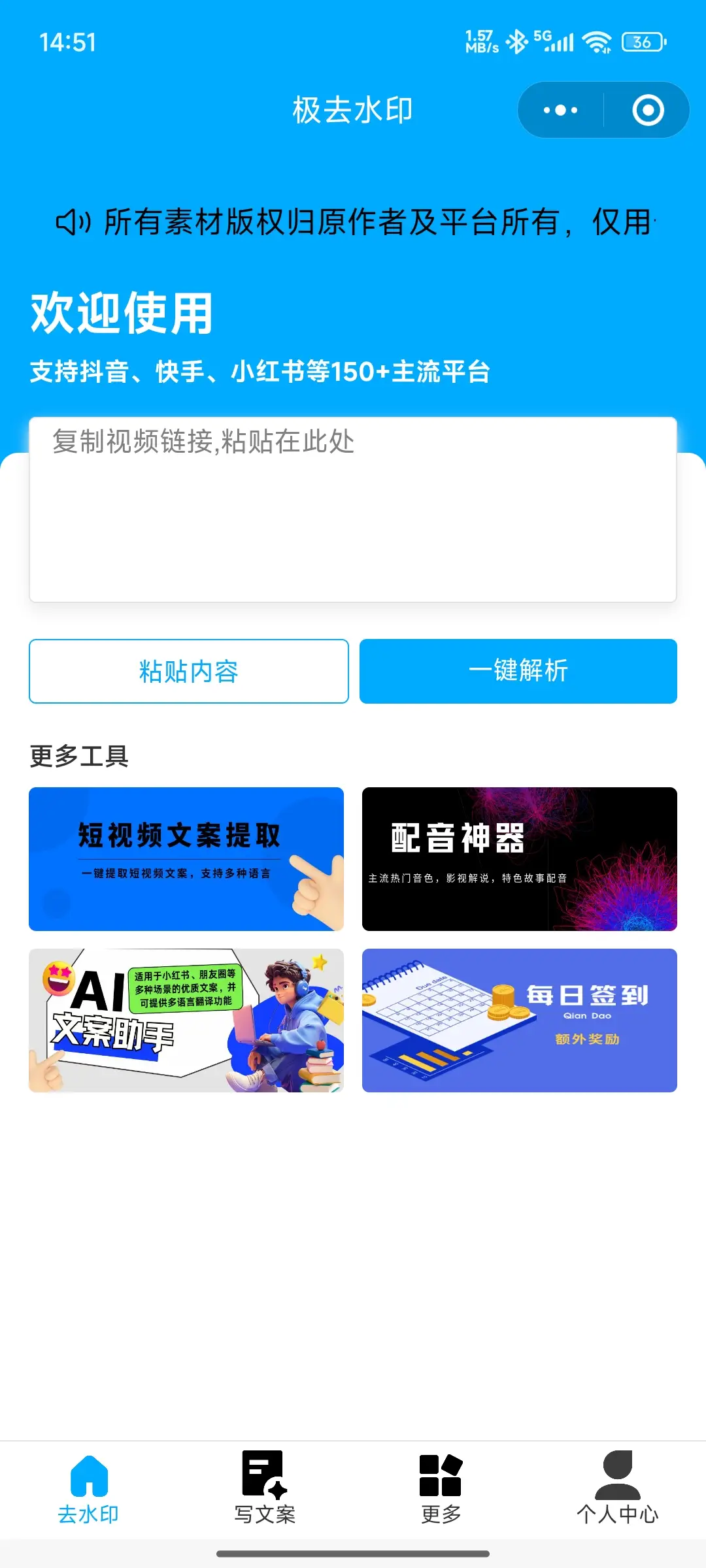Open the AI文案助手 card
Image resolution: width=706 pixels, height=1568 pixels.
coord(186,1020)
